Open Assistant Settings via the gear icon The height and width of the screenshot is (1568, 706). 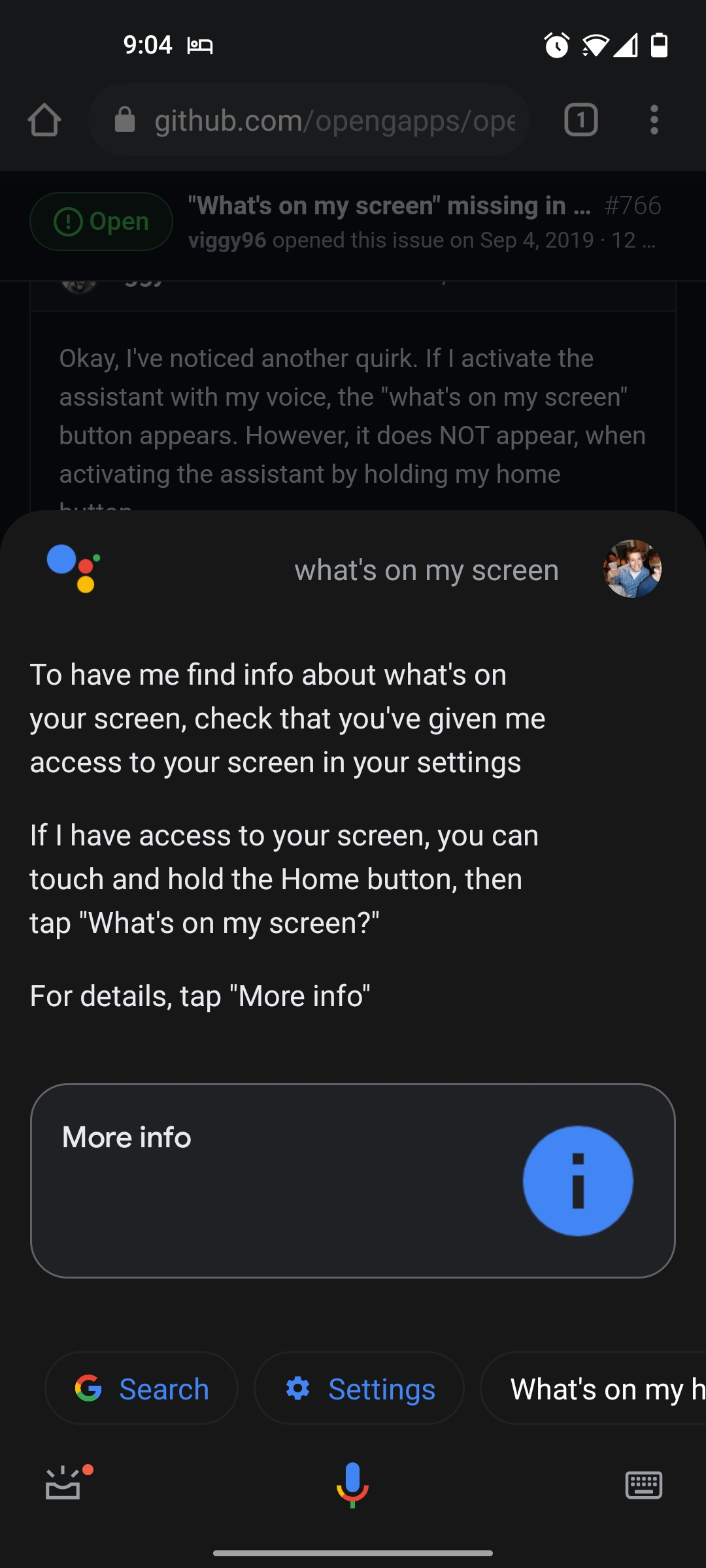pyautogui.click(x=301, y=1389)
